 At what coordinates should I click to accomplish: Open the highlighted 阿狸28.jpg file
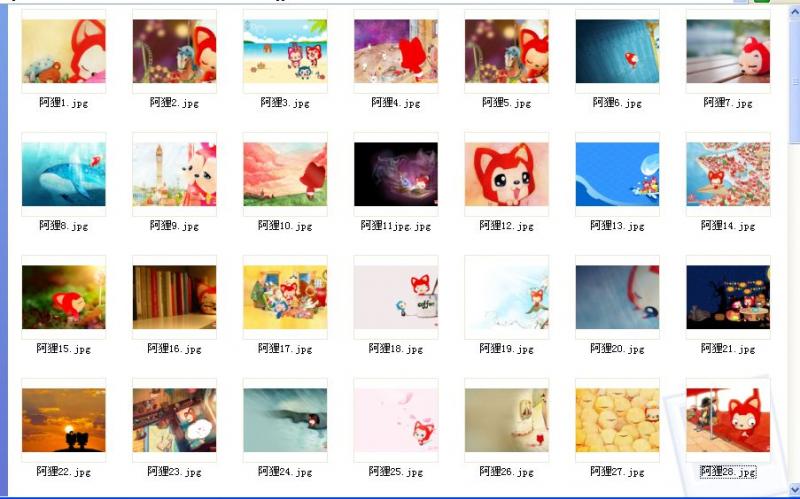(728, 420)
